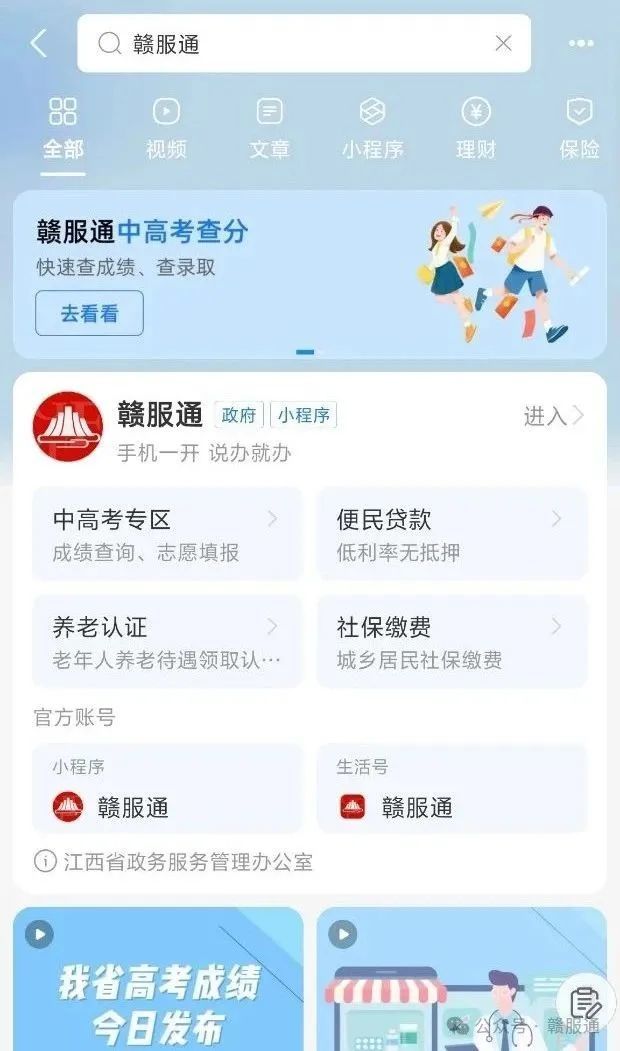The width and height of the screenshot is (620, 1051).
Task: Open the three-dot overflow menu
Action: click(x=580, y=44)
